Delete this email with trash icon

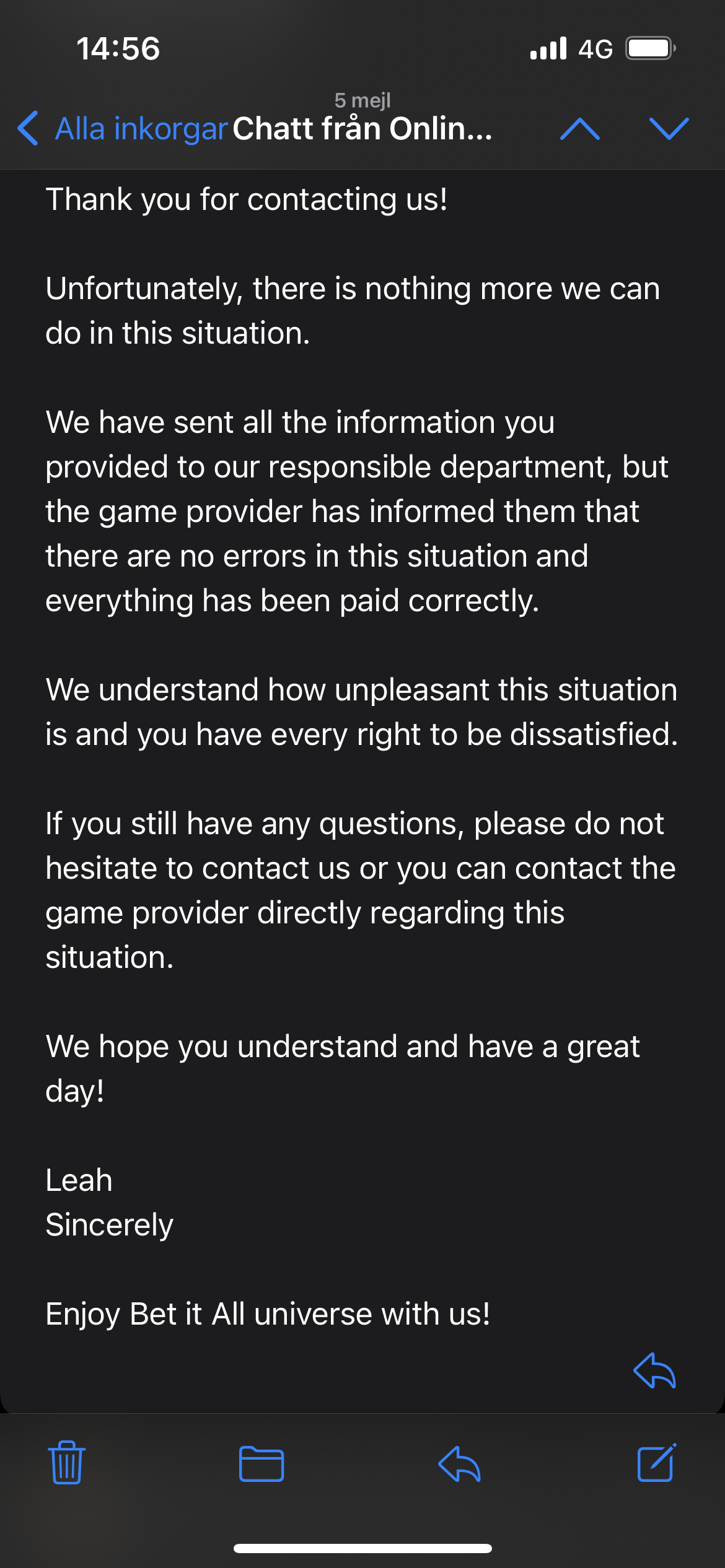[x=67, y=1463]
